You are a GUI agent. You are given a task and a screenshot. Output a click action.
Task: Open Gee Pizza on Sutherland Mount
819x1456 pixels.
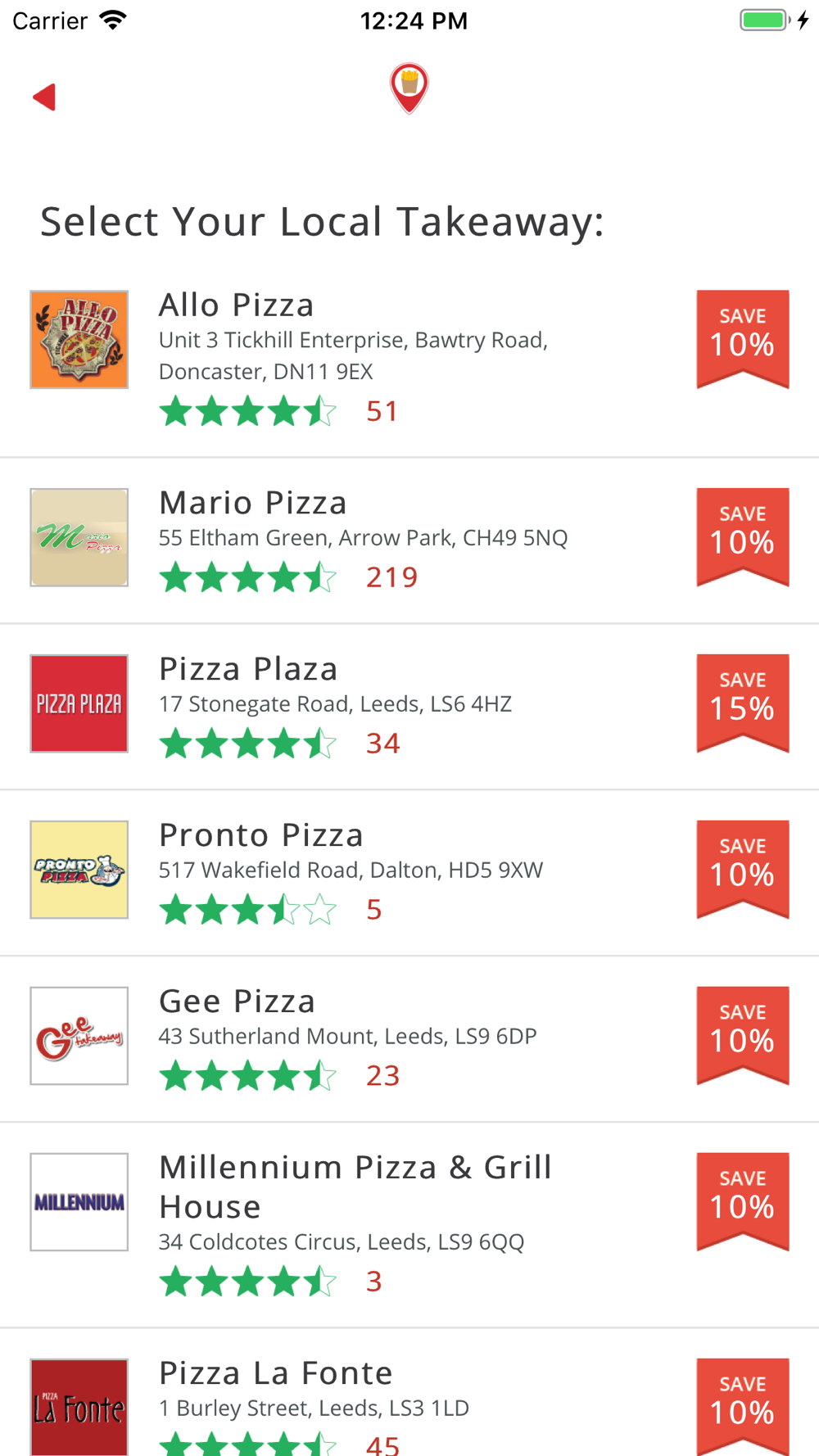pos(409,1039)
